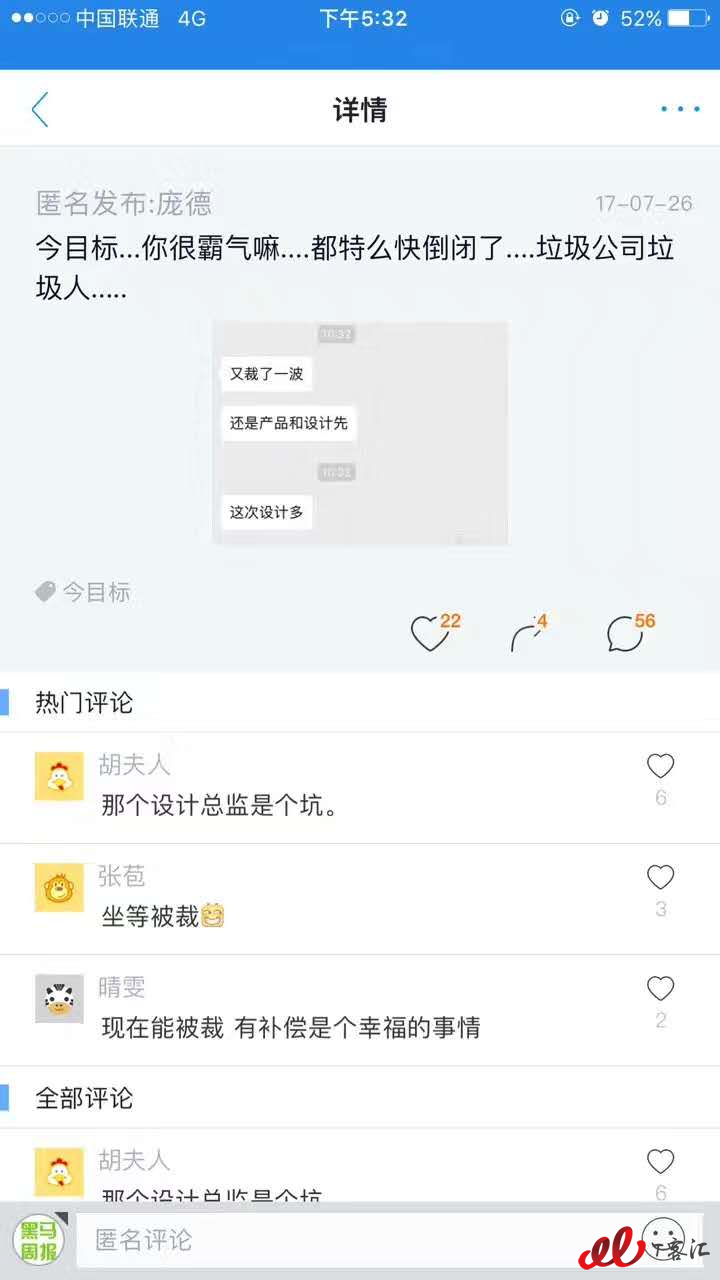Like 晴雯's comment about compensation
This screenshot has height=1280, width=720.
pos(660,989)
